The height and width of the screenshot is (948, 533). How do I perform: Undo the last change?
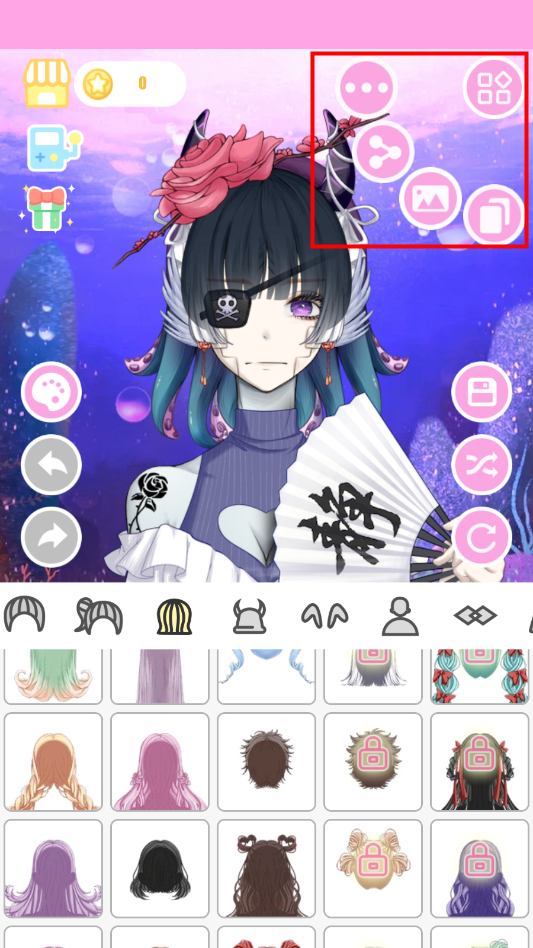click(x=51, y=464)
